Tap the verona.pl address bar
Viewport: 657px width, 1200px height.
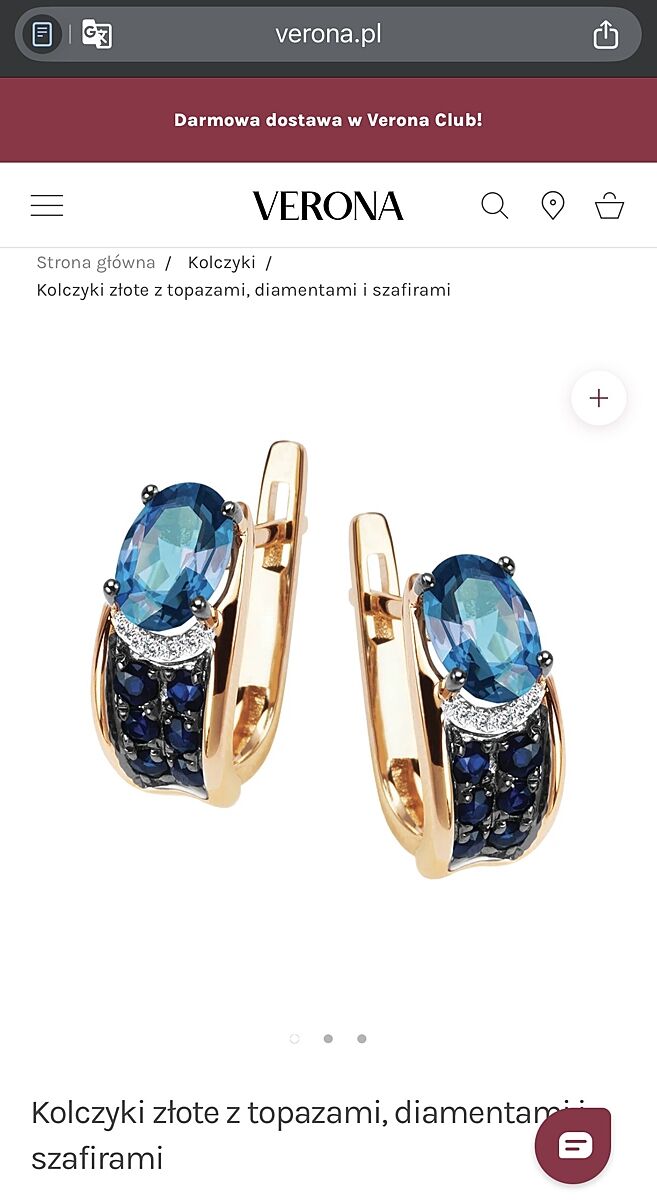(x=328, y=35)
